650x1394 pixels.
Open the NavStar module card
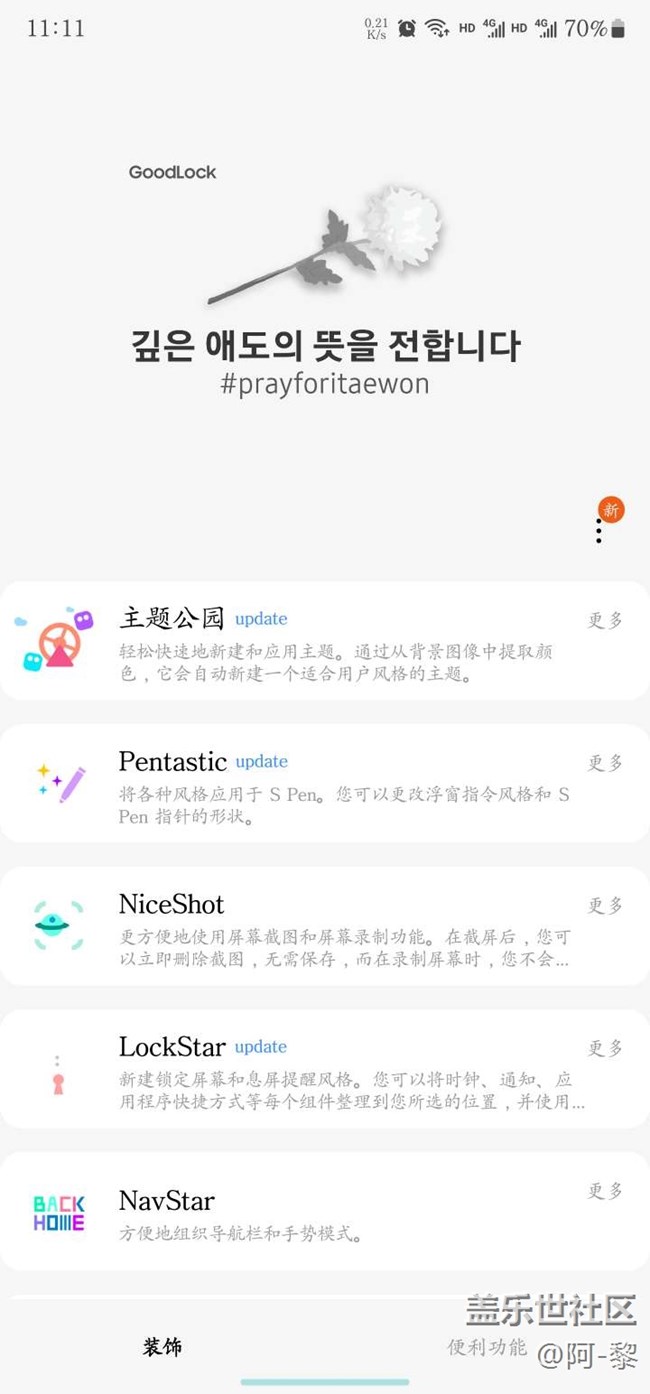pos(300,1211)
